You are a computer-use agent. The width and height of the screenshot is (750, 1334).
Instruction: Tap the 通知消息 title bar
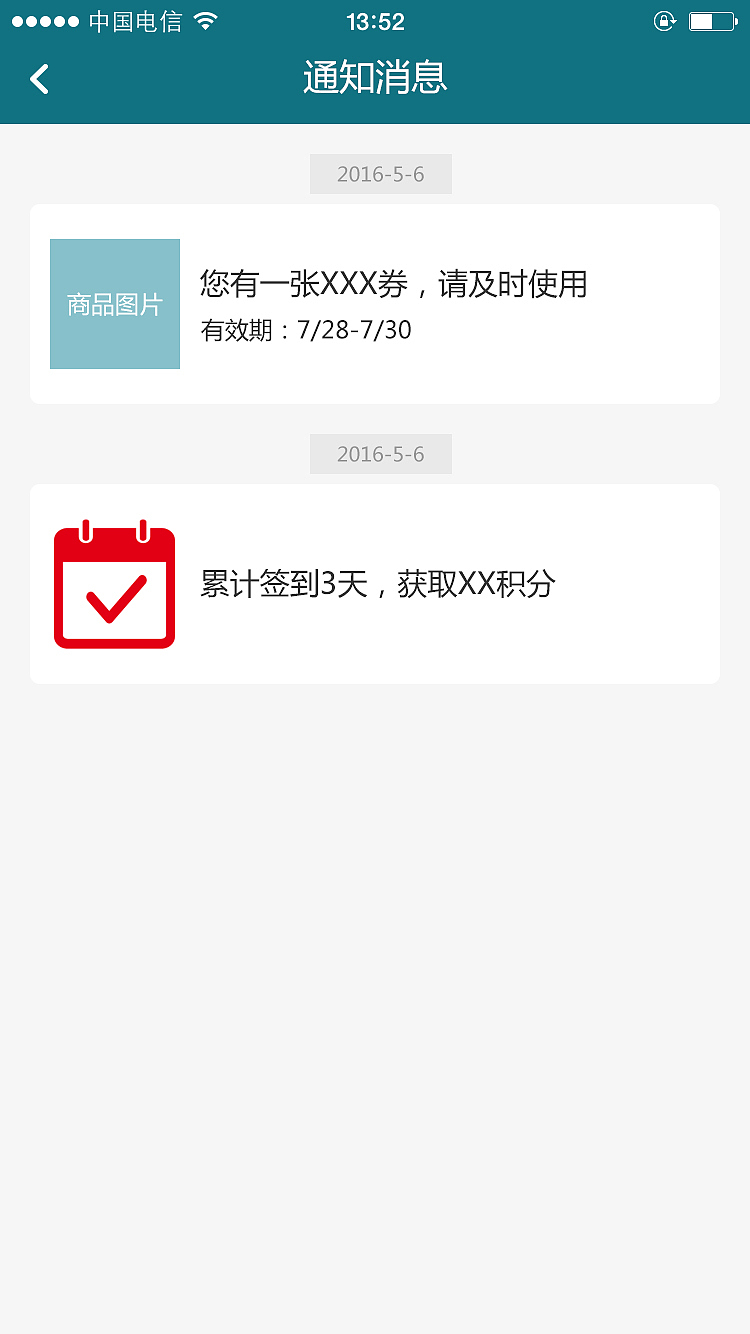[375, 78]
